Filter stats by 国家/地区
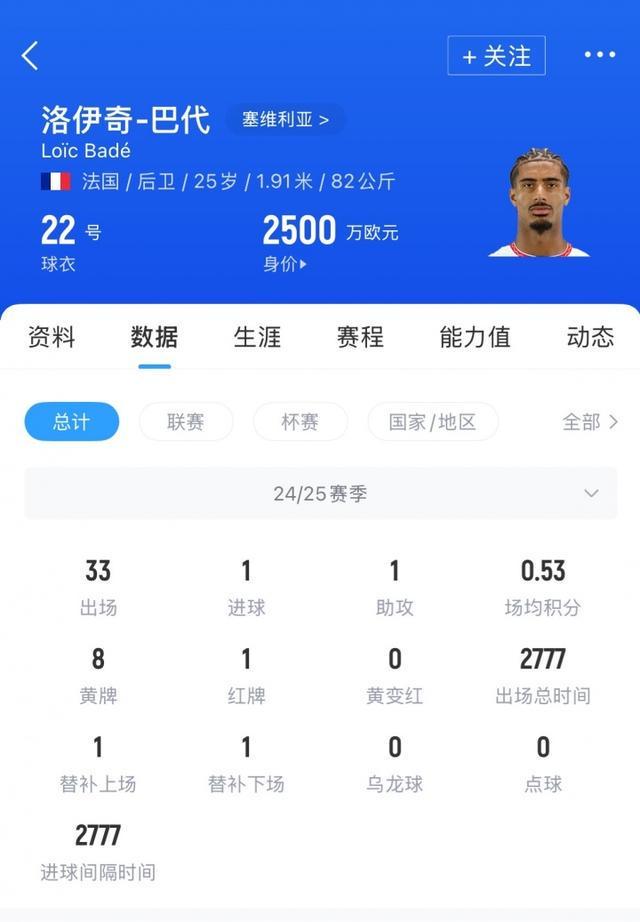Image resolution: width=640 pixels, height=922 pixels. pos(432,422)
